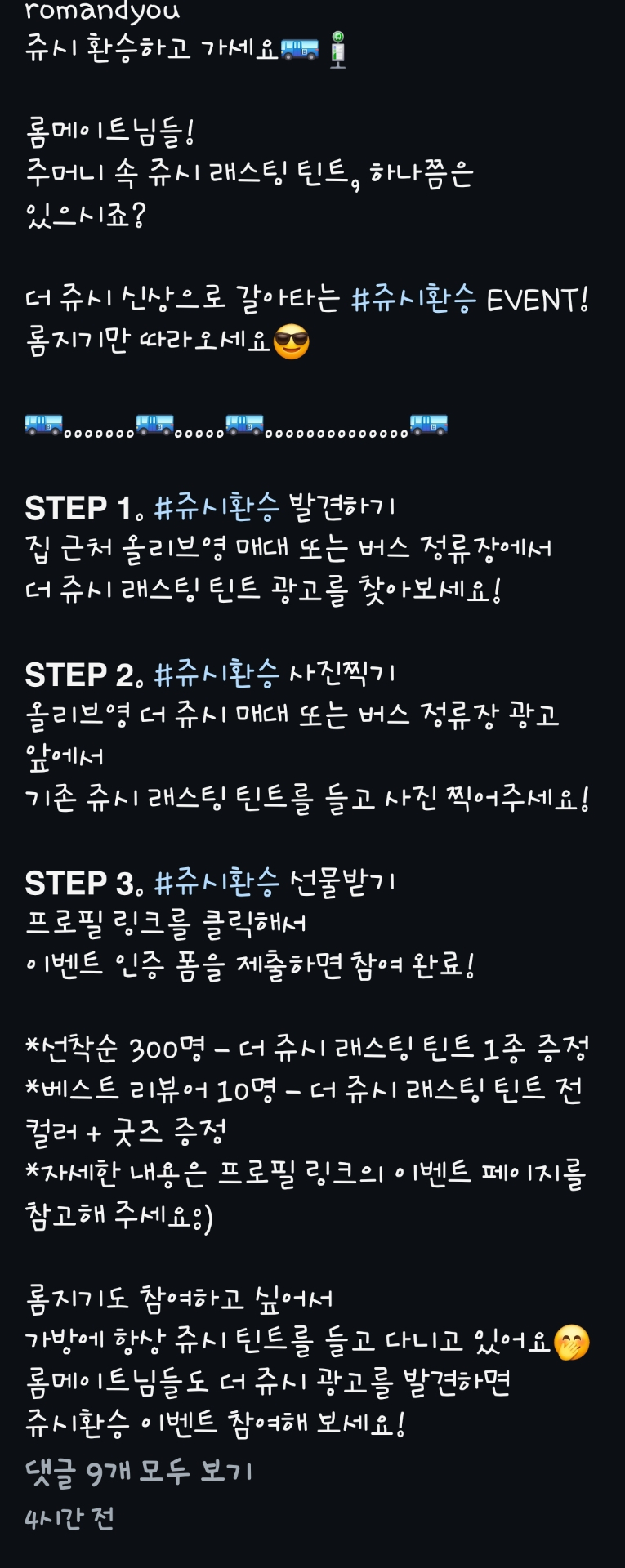Follow the #쥬시환승 hashtag in STEP 3

coord(217,883)
